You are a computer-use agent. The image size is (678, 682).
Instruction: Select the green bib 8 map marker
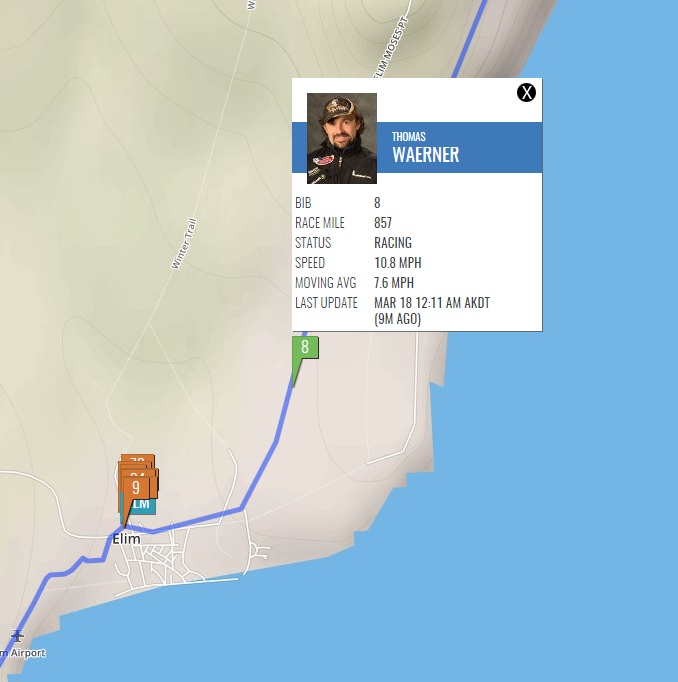304,348
